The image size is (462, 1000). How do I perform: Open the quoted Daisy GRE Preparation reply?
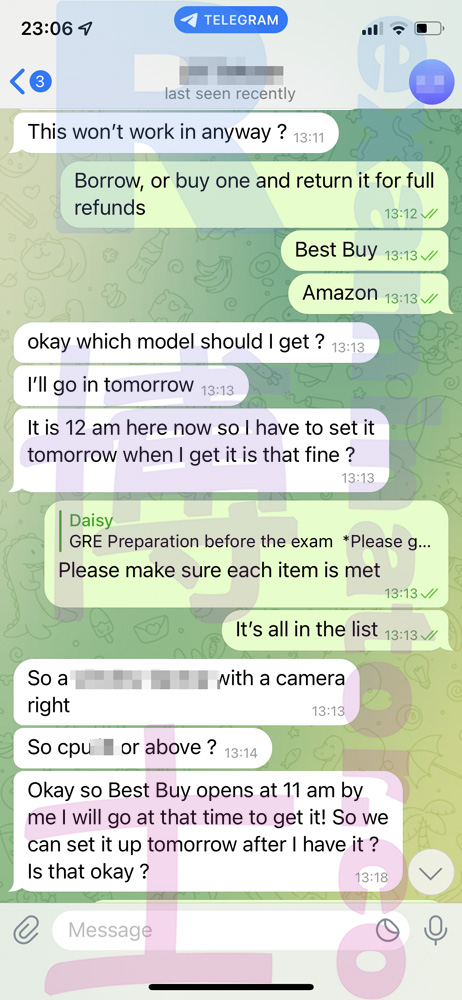[251, 532]
